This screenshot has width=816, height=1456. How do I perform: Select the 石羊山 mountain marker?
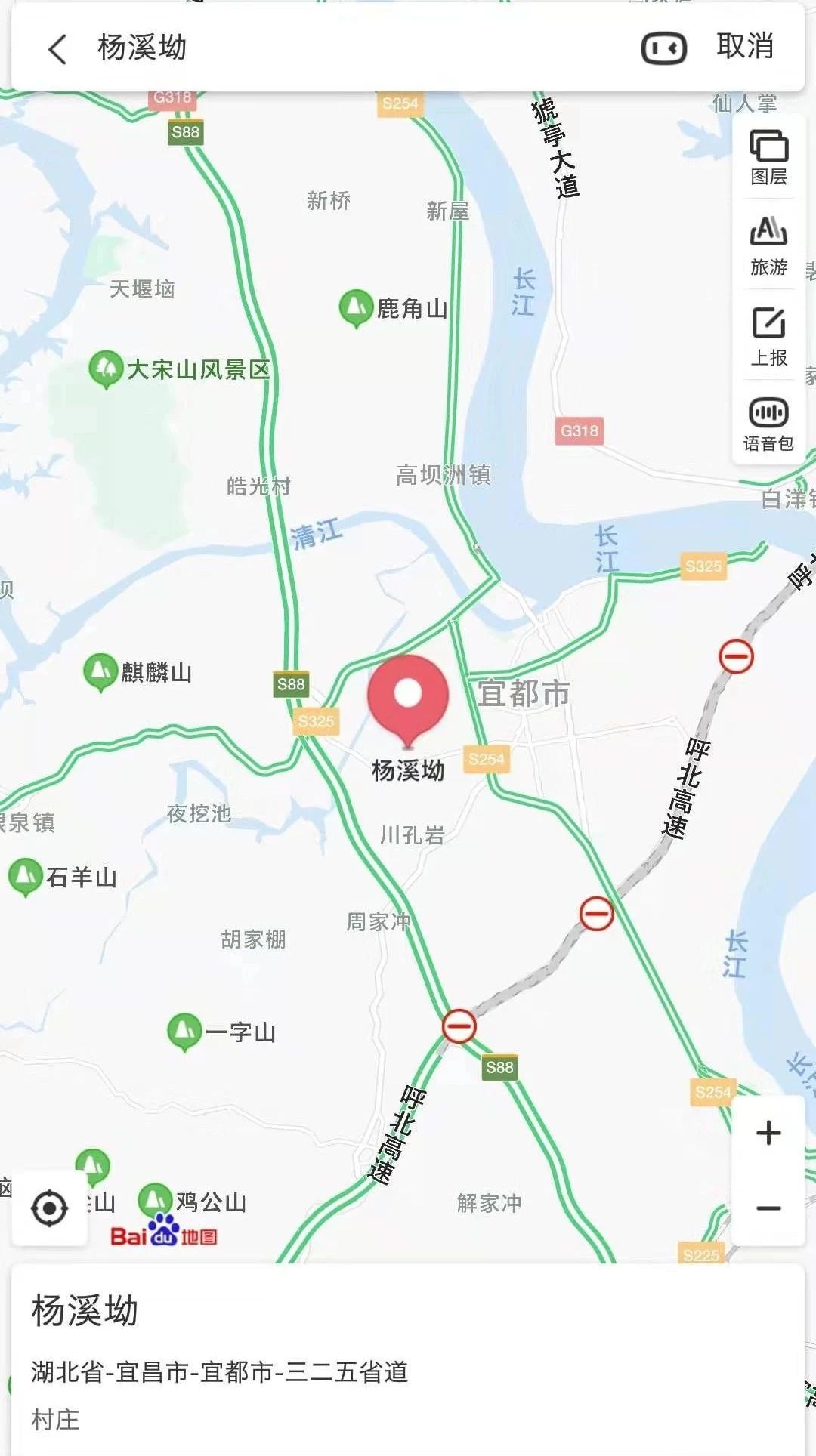coord(26,876)
